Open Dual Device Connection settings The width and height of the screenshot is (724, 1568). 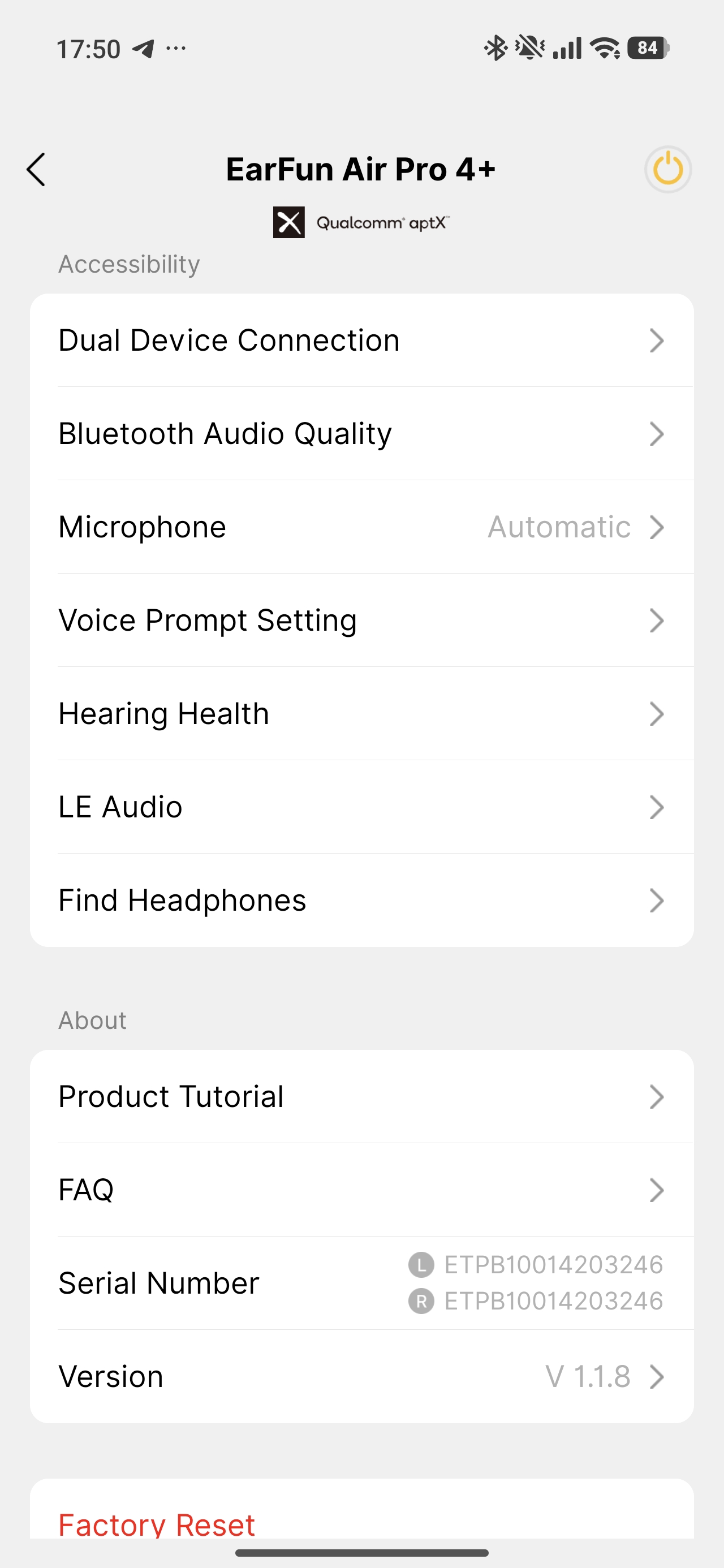361,341
